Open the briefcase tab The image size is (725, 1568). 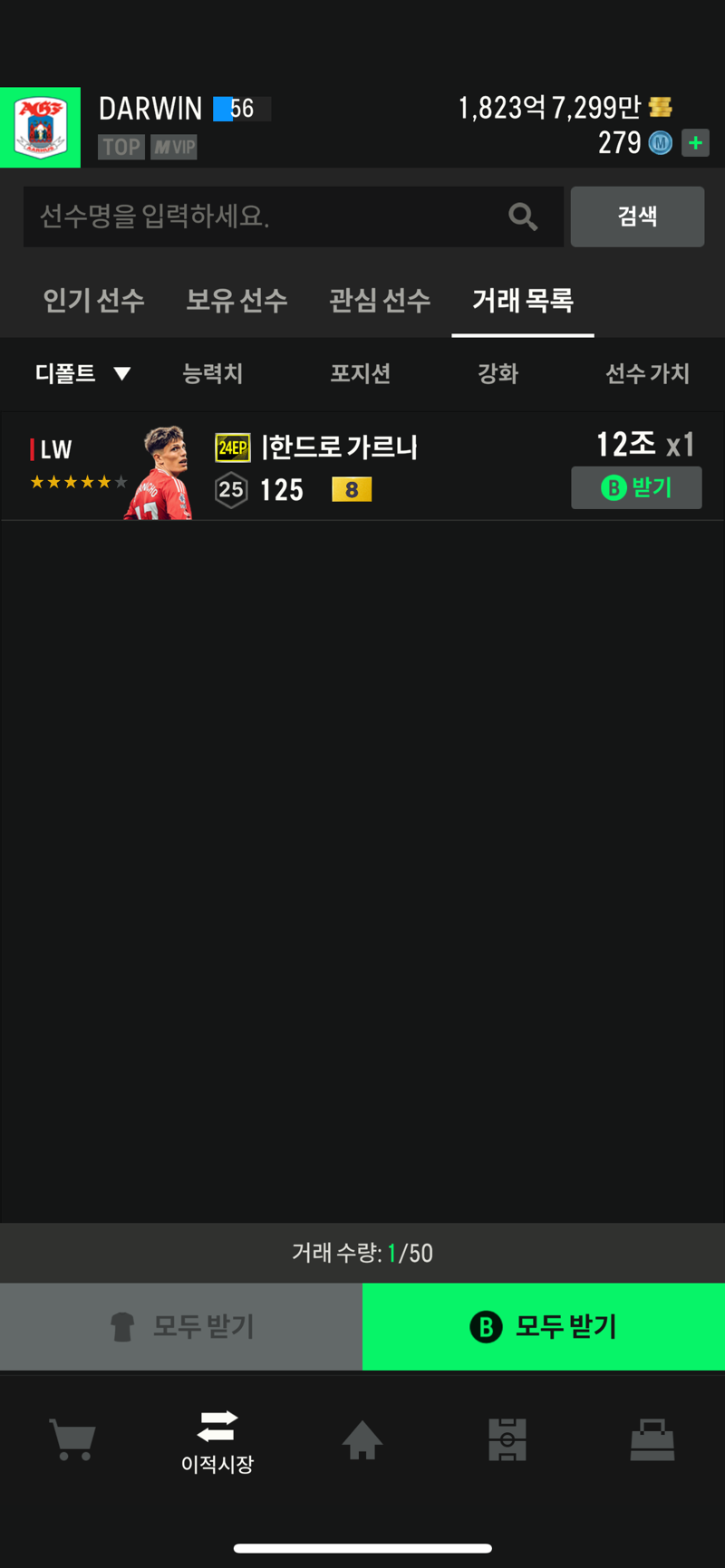point(652,1439)
